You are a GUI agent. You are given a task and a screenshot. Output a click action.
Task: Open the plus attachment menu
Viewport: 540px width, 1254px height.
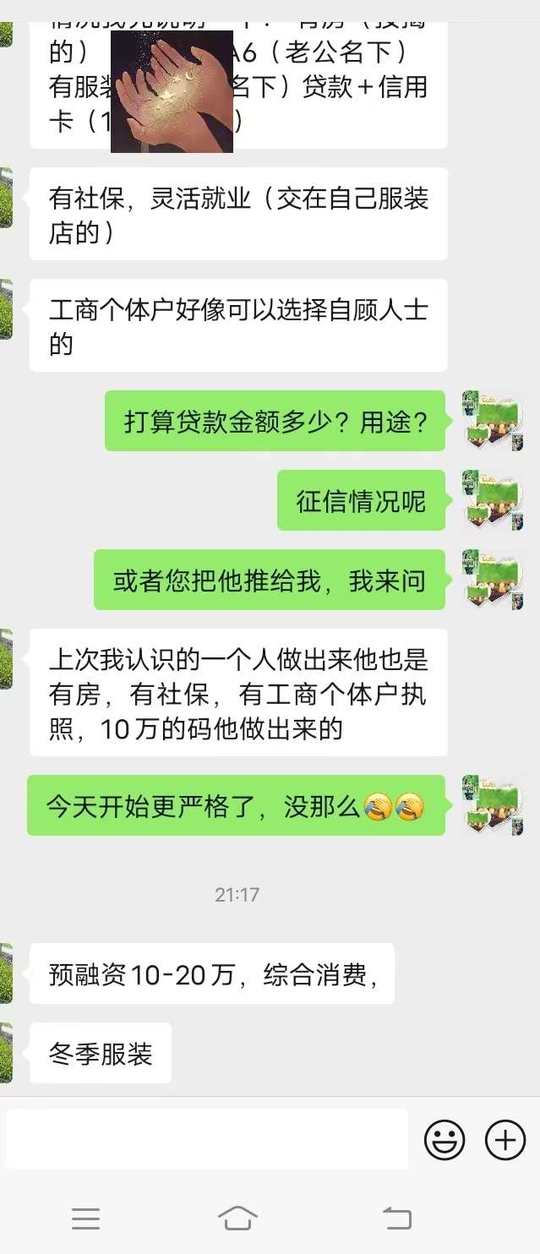click(x=505, y=1139)
